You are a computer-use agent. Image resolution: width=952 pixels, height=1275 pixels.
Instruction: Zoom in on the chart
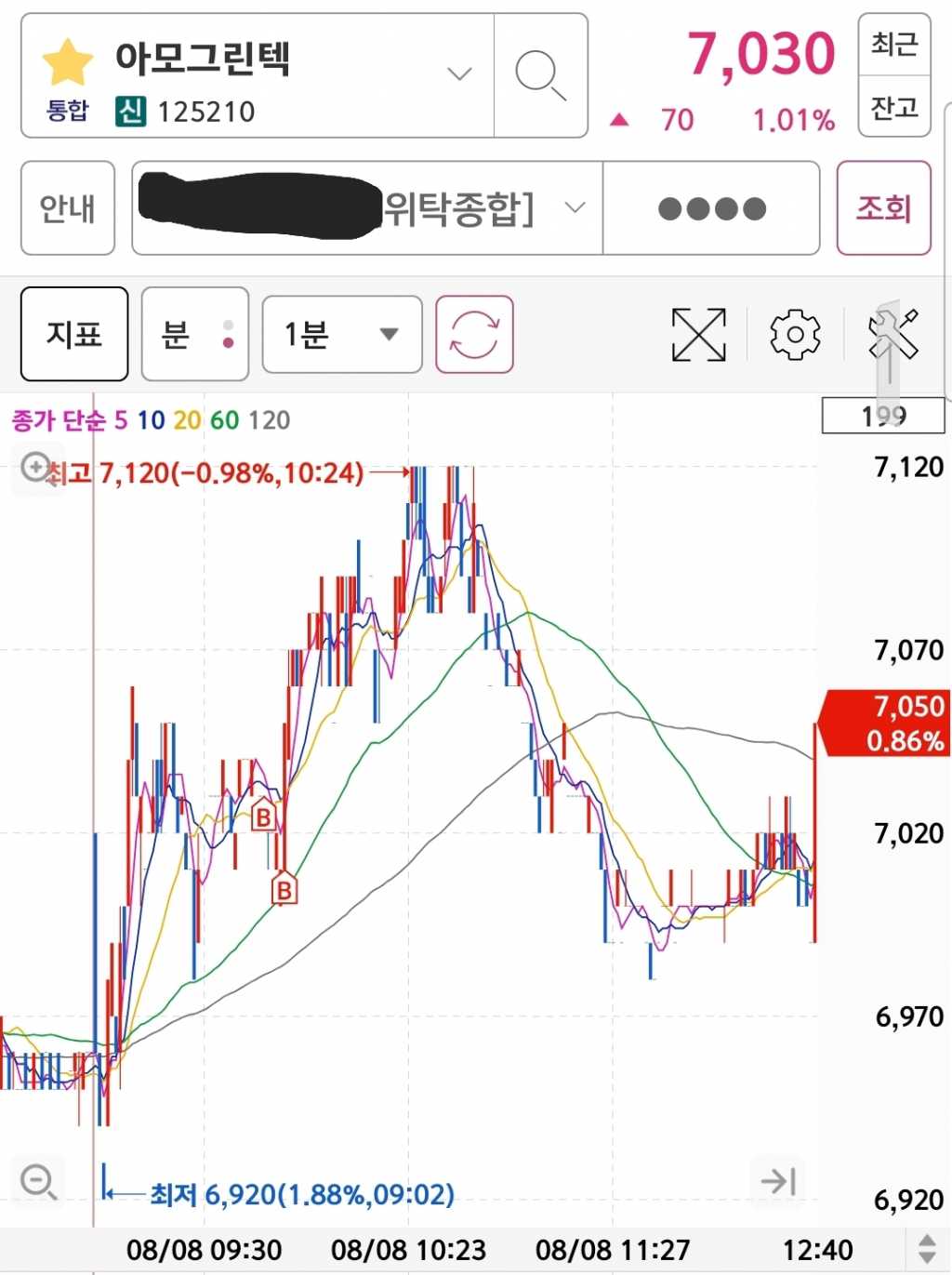point(35,466)
